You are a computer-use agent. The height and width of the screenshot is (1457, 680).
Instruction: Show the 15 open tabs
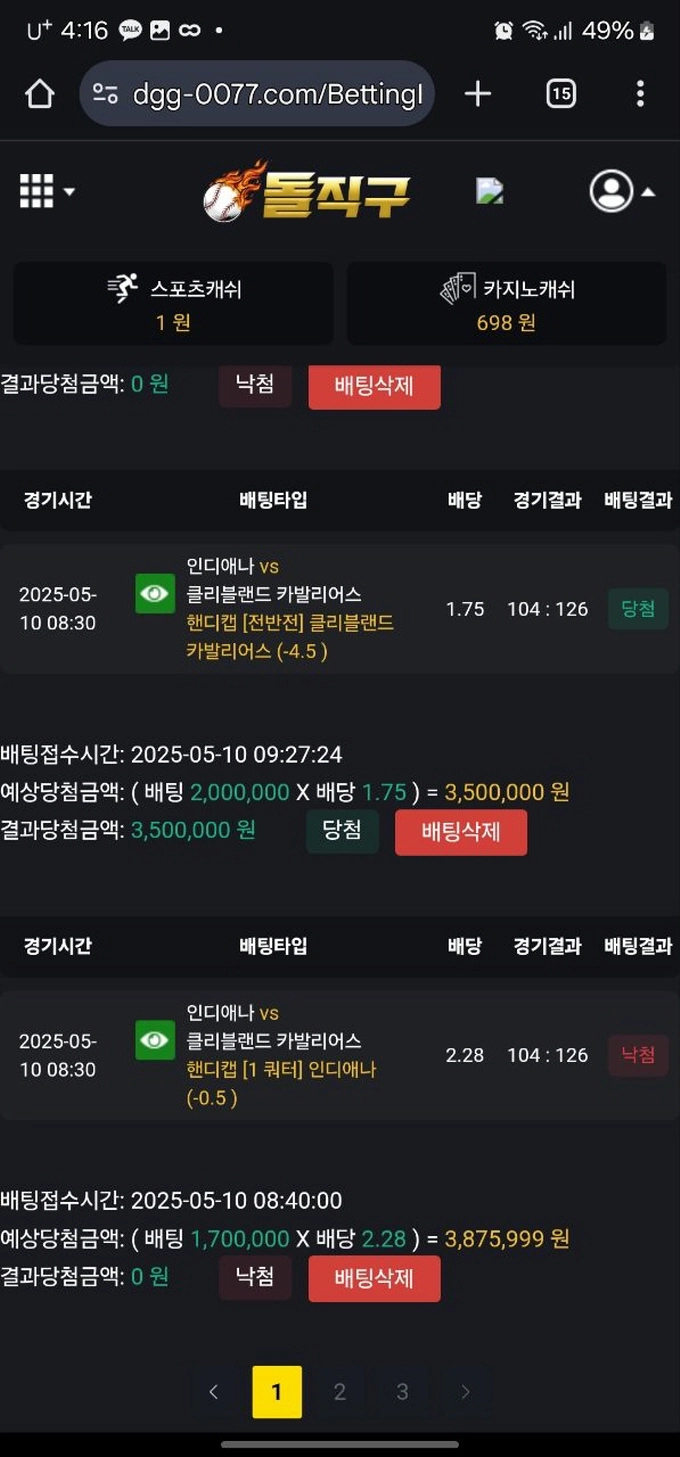561,94
